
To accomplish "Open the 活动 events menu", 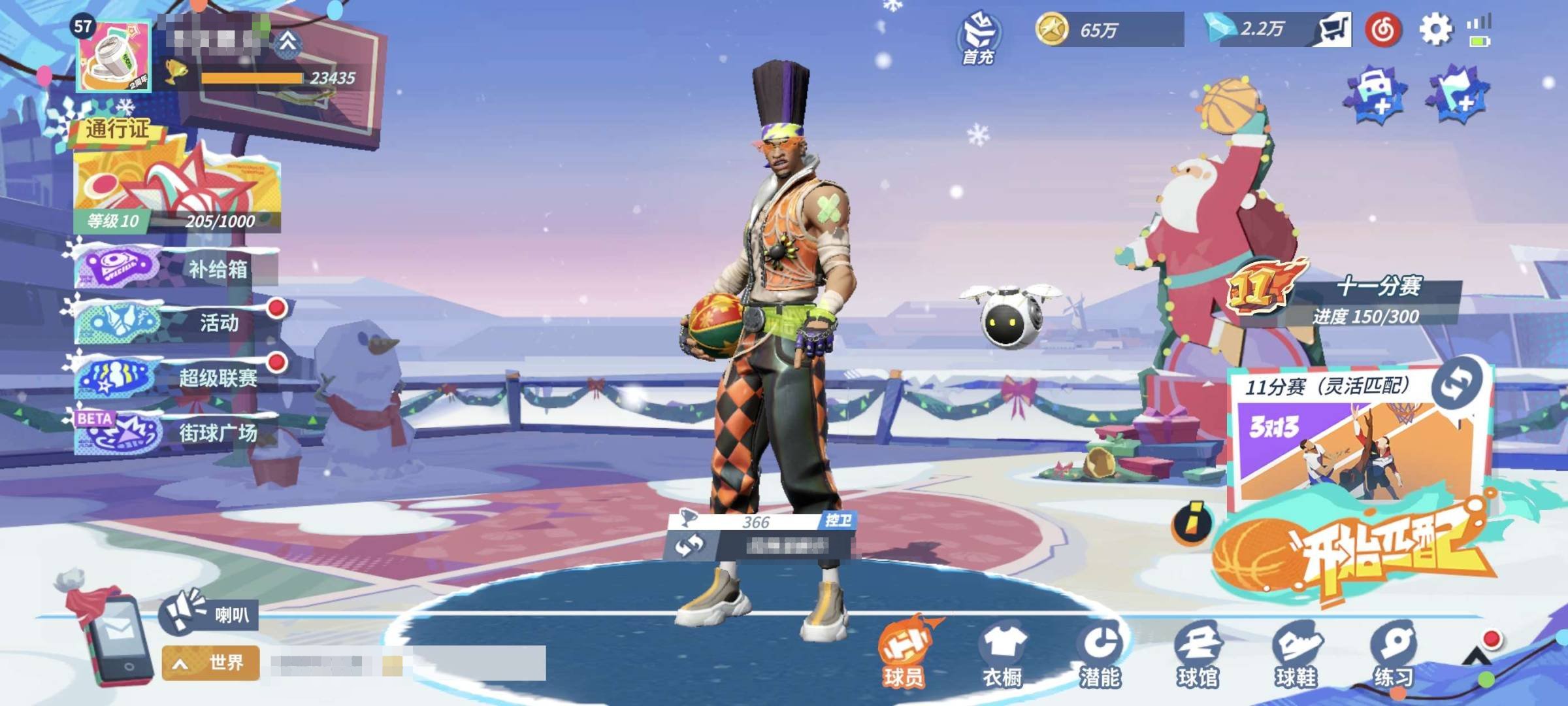I will pos(176,322).
